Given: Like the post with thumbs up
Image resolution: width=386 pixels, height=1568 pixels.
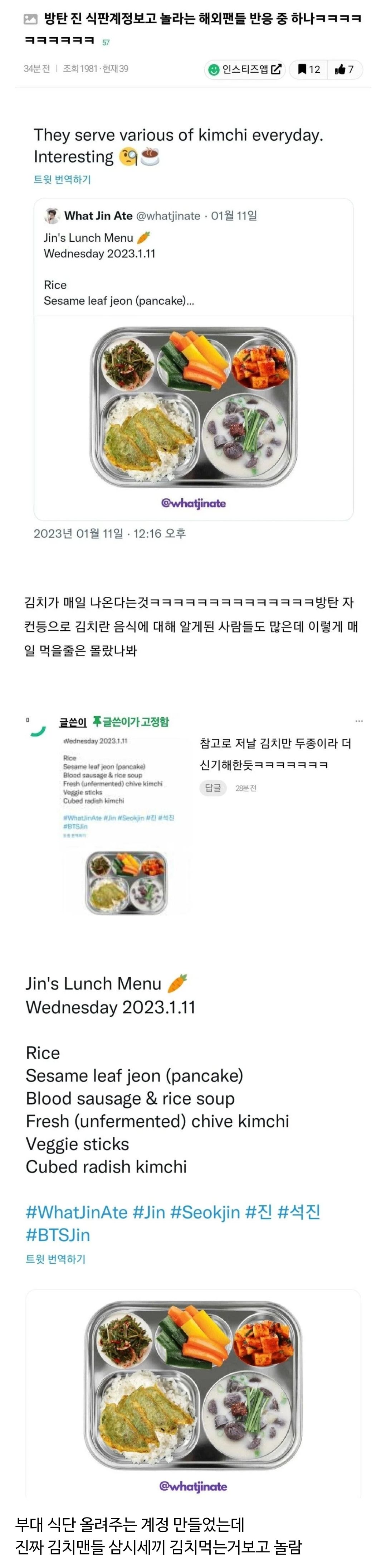Looking at the screenshot, I should coord(345,69).
